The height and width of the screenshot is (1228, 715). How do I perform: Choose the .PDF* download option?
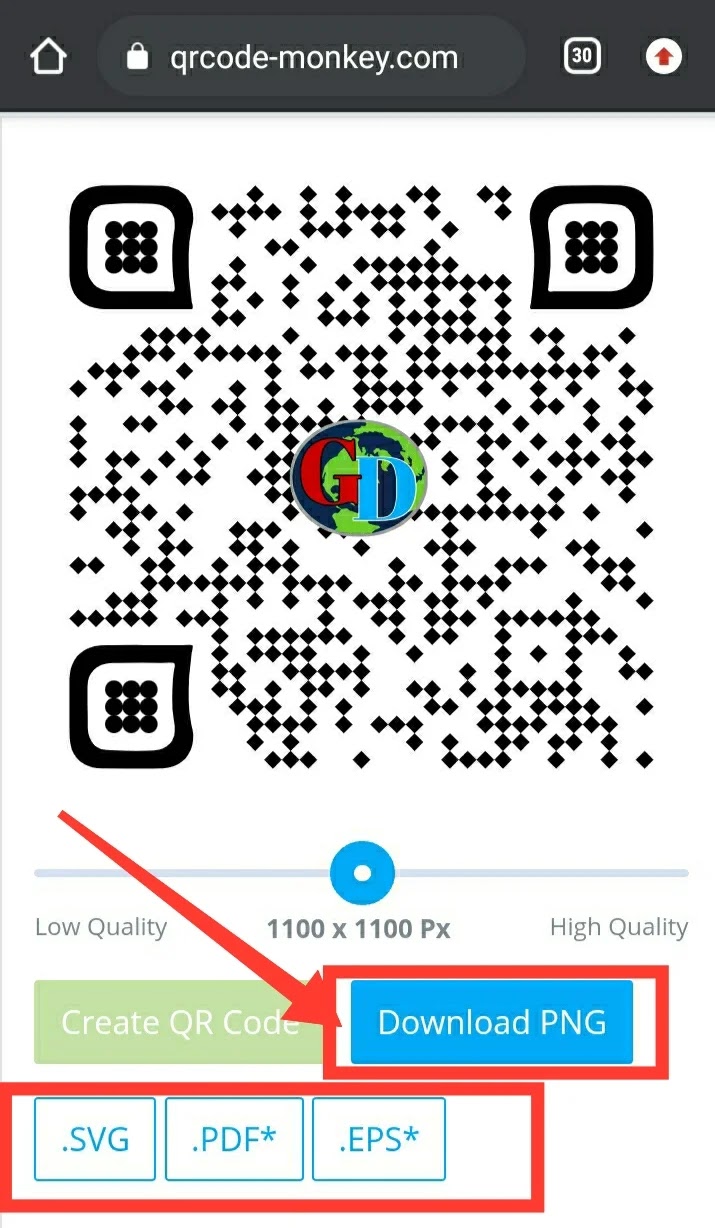[x=234, y=1139]
